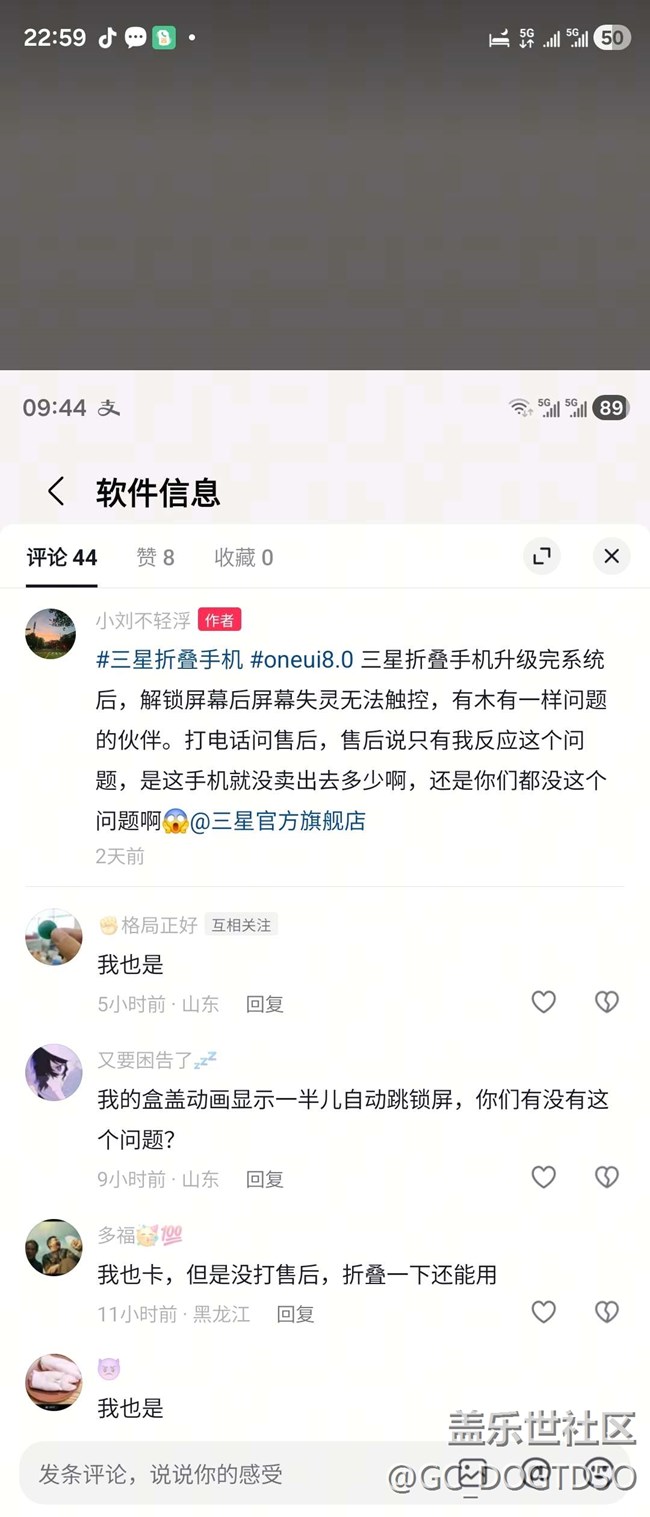Close the comments panel
650x1517 pixels.
(x=611, y=556)
